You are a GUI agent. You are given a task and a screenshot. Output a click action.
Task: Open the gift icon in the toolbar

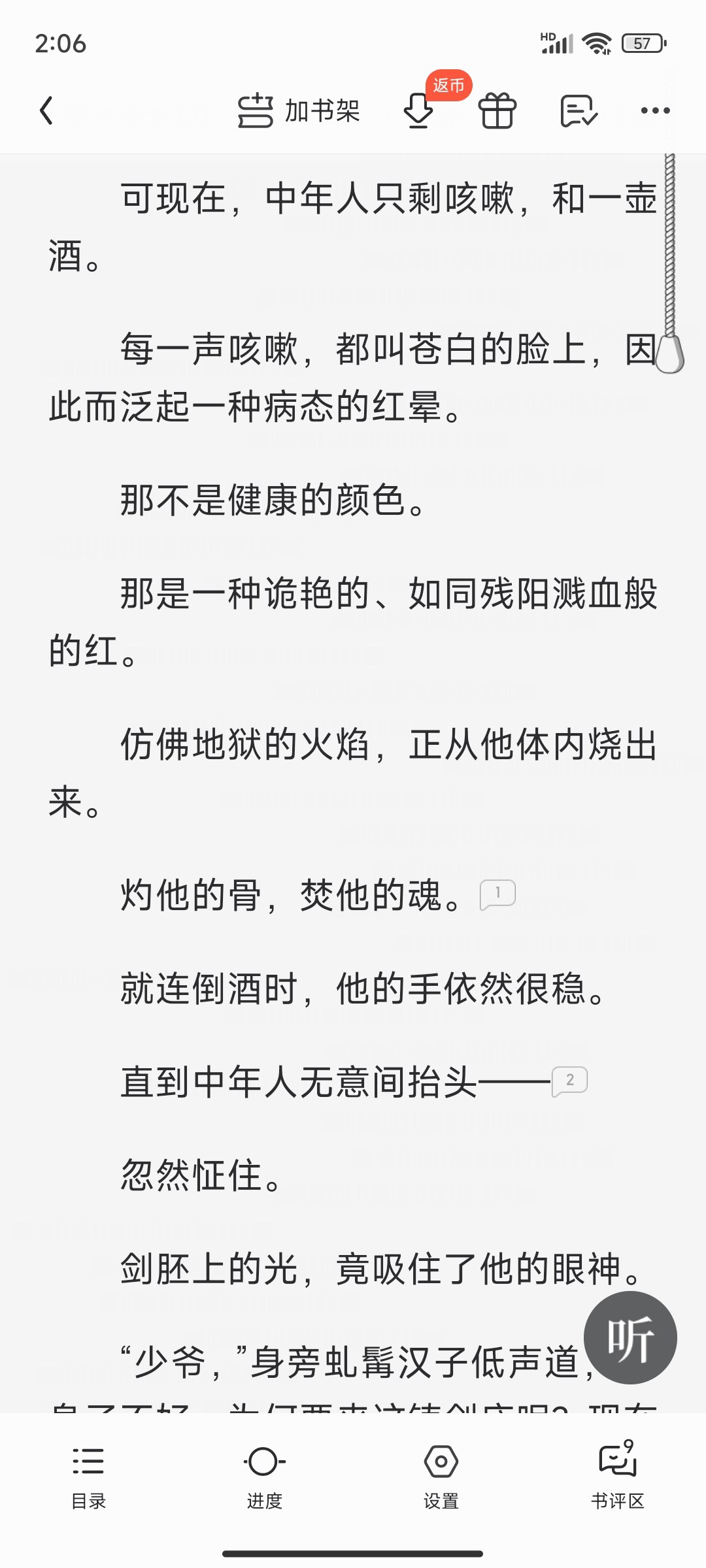pos(497,110)
